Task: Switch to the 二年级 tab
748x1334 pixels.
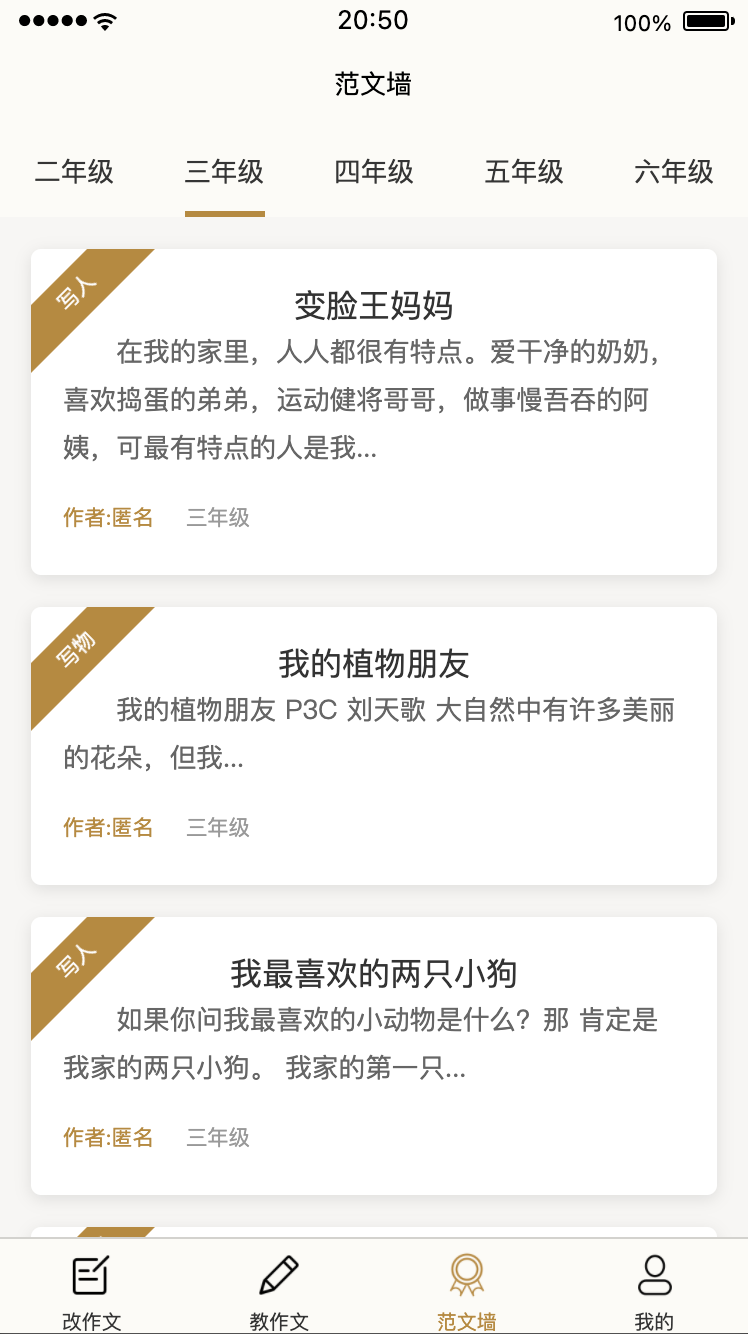Action: tap(74, 173)
